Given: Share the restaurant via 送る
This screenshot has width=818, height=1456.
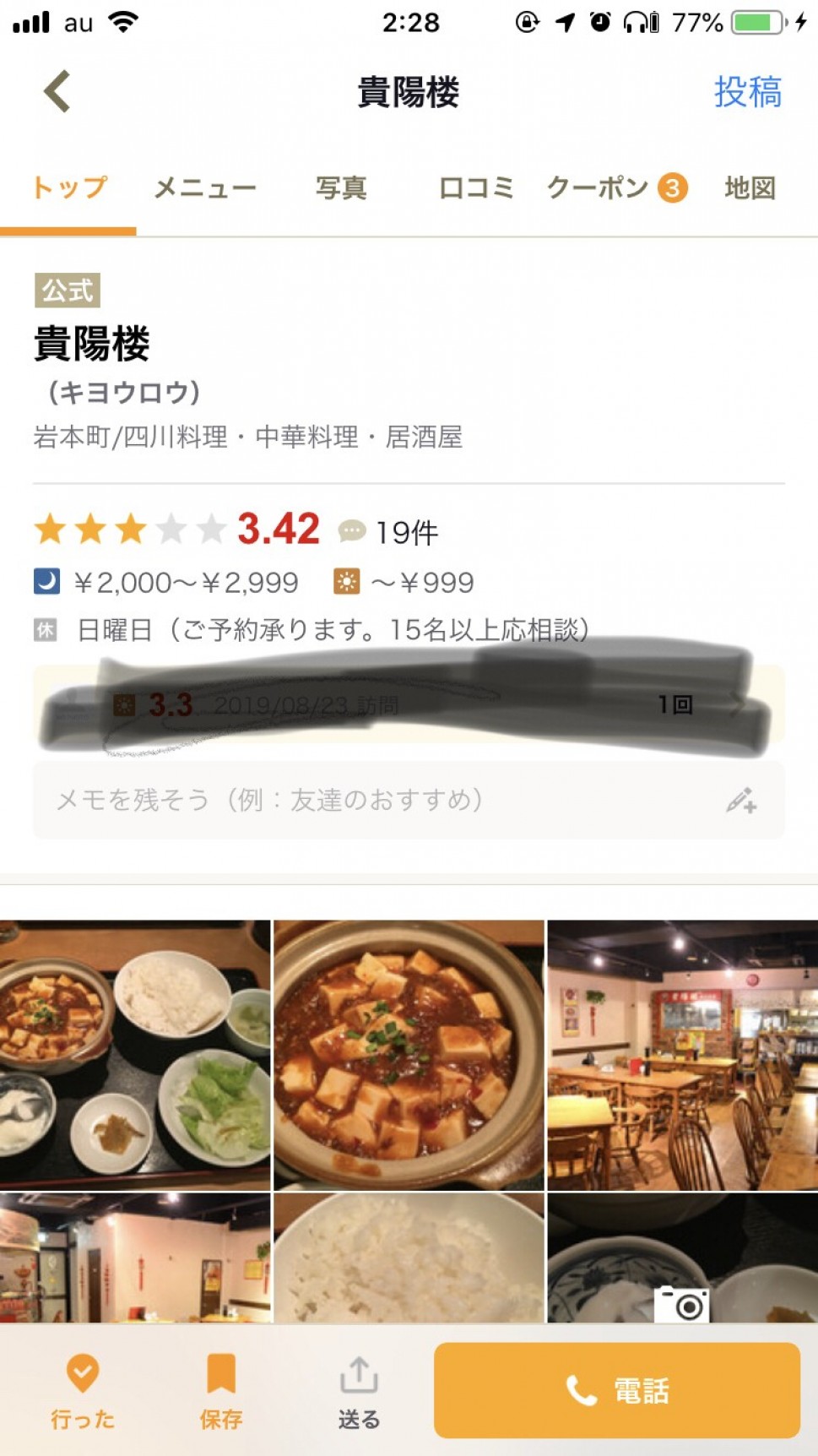Looking at the screenshot, I should (x=359, y=1391).
